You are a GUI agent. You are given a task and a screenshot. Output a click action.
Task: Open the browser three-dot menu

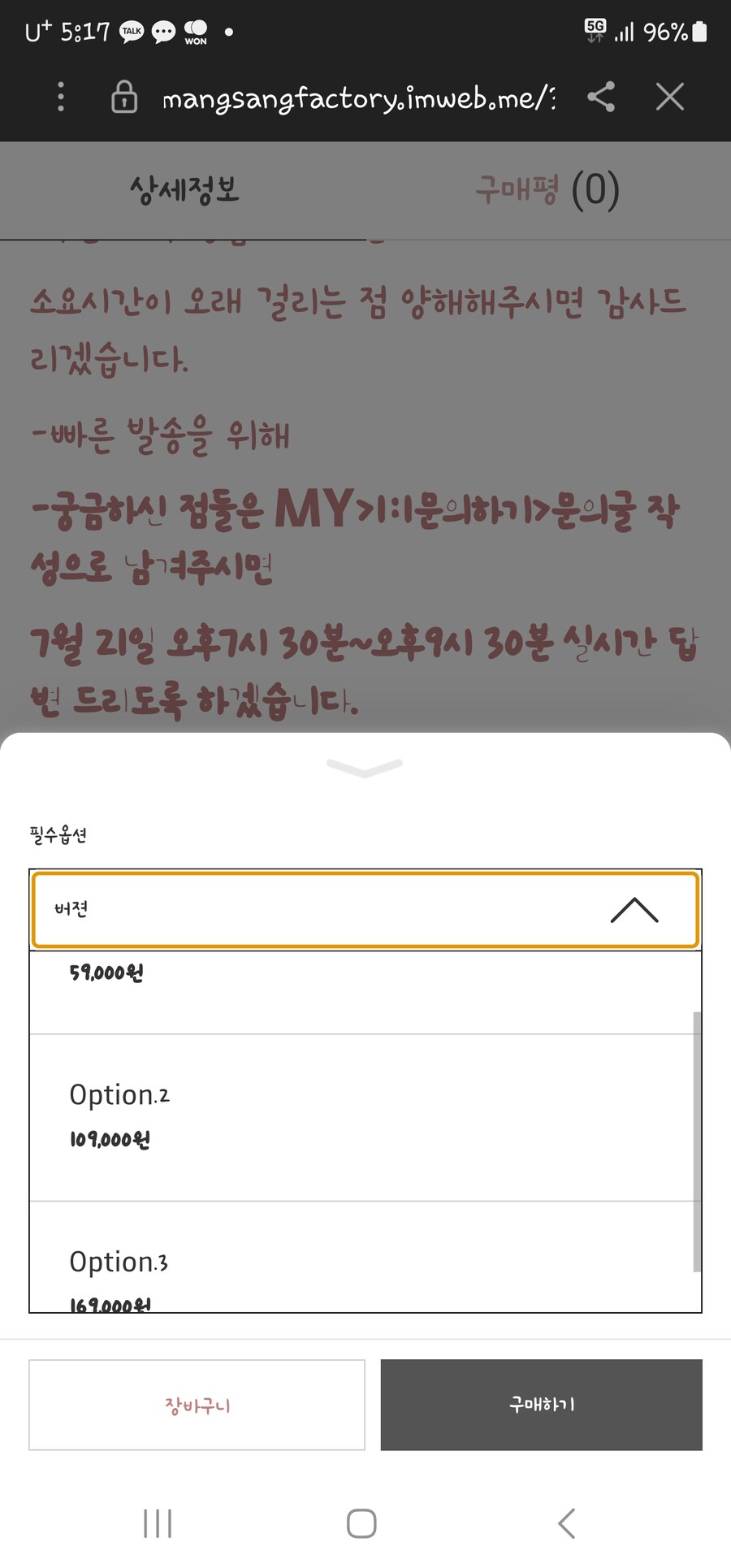point(59,97)
